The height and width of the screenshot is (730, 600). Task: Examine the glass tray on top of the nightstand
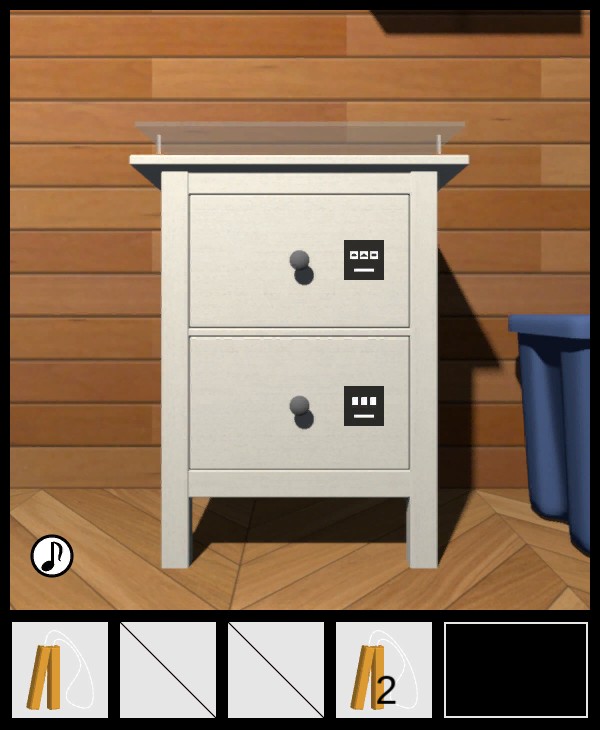tap(300, 137)
